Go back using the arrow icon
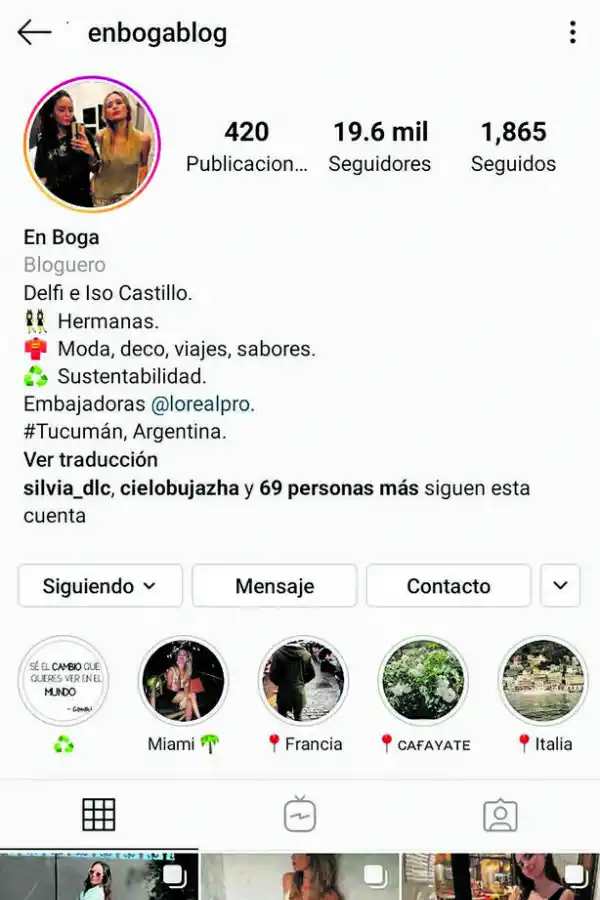 (x=34, y=33)
